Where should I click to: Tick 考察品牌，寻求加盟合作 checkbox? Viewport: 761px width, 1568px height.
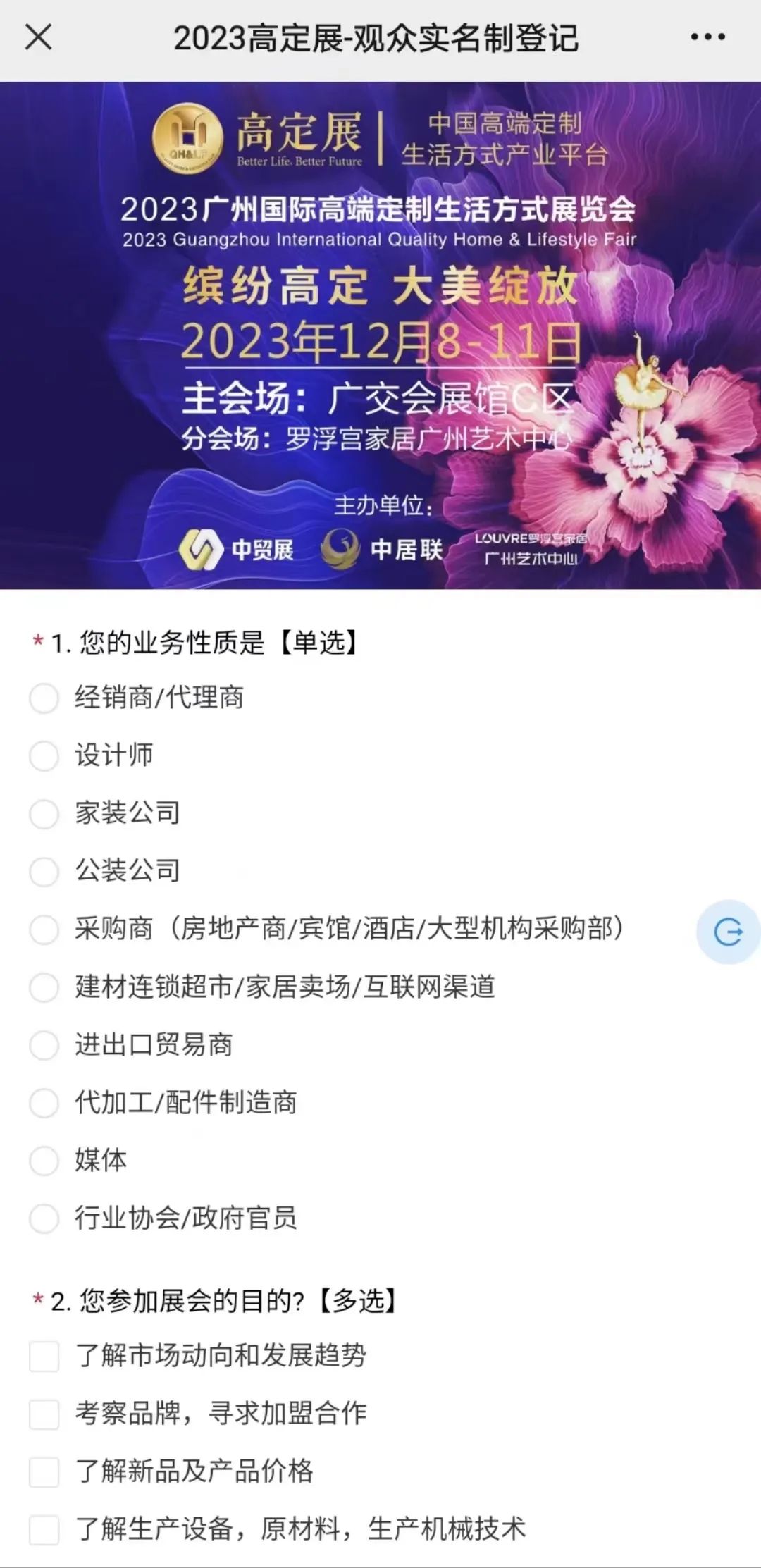pyautogui.click(x=44, y=1414)
